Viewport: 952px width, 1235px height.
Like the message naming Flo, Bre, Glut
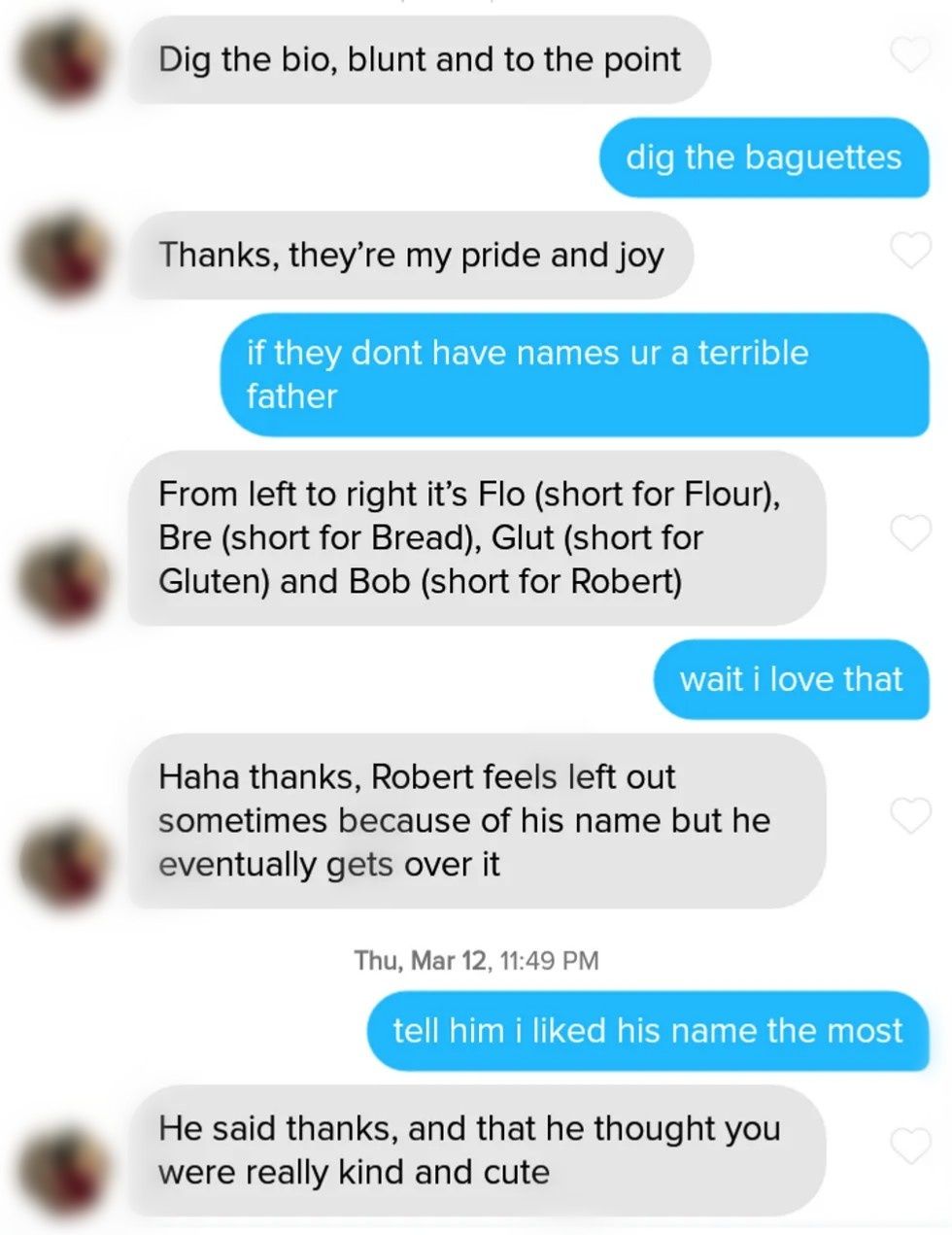pyautogui.click(x=910, y=532)
